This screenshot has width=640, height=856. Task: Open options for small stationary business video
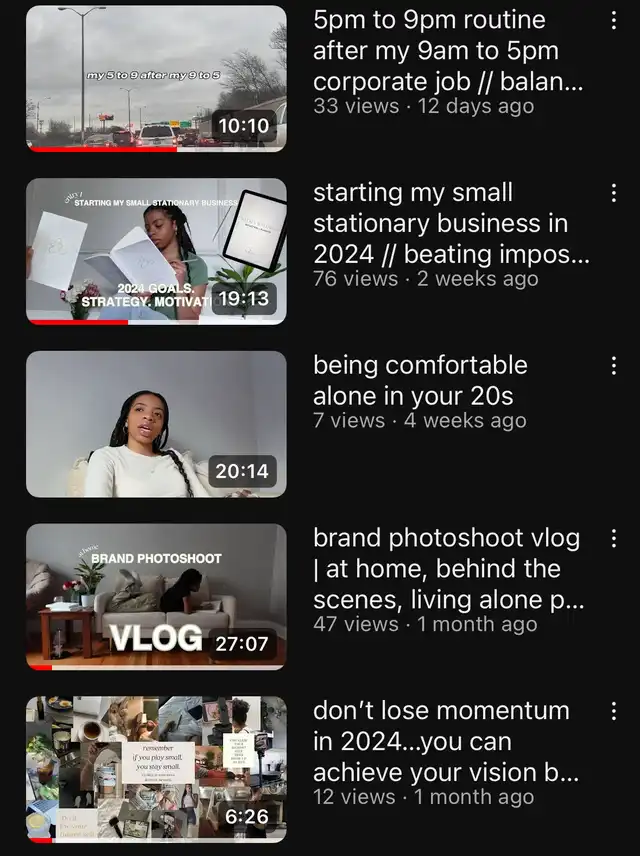(x=613, y=194)
